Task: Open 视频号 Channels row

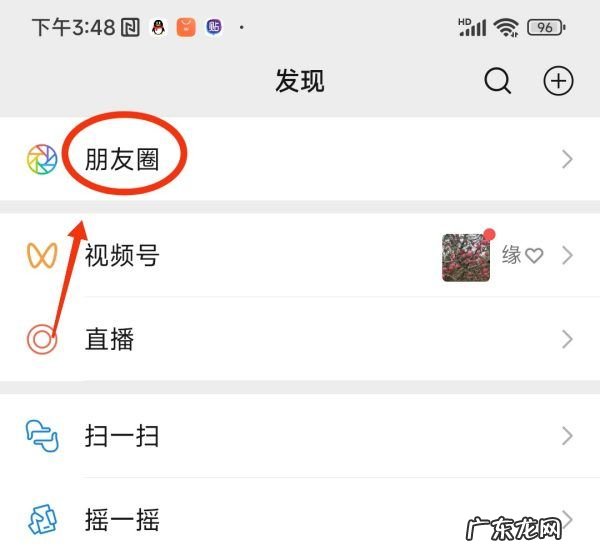Action: point(122,255)
